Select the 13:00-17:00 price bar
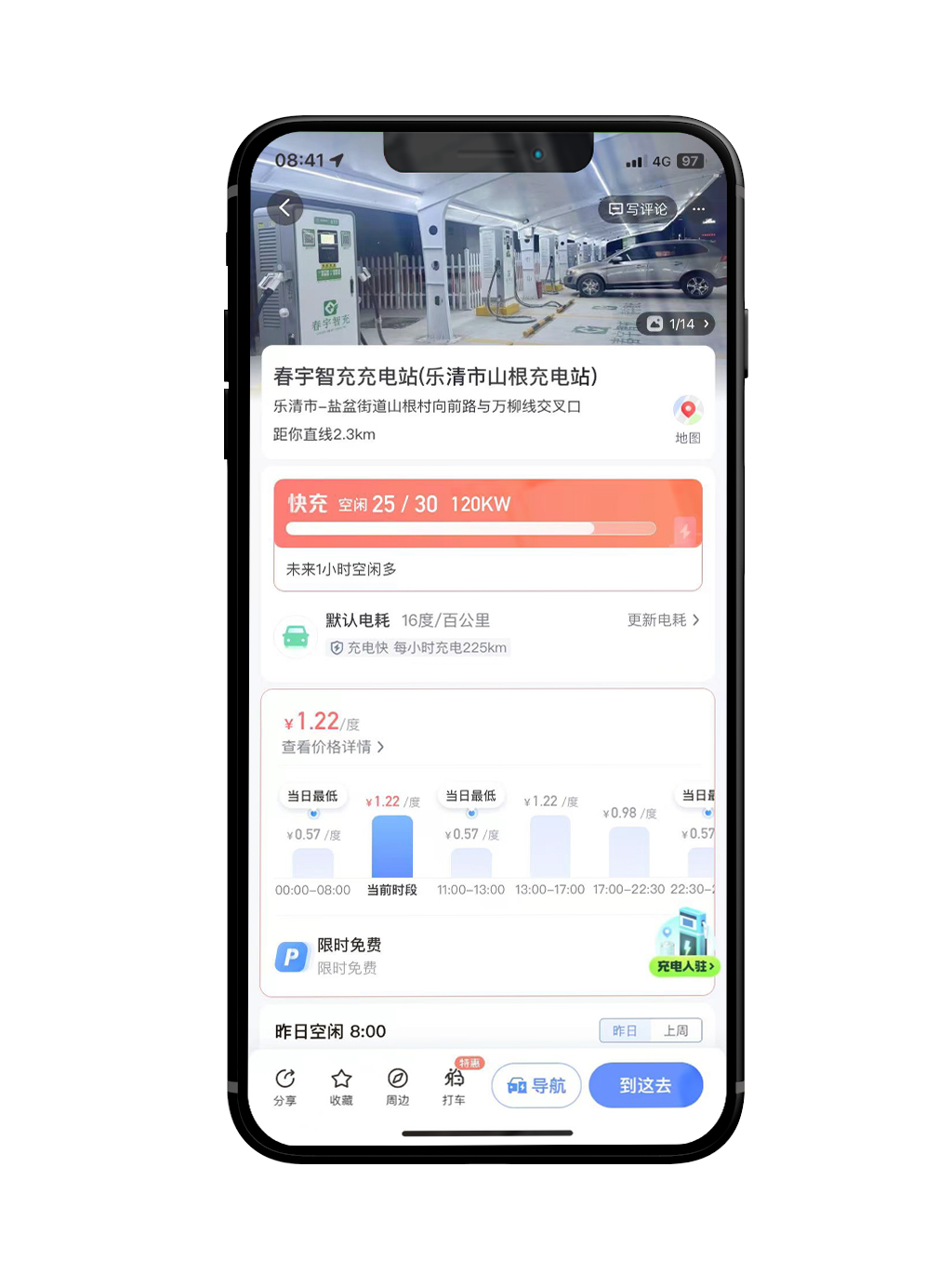952x1273 pixels. coord(549,846)
